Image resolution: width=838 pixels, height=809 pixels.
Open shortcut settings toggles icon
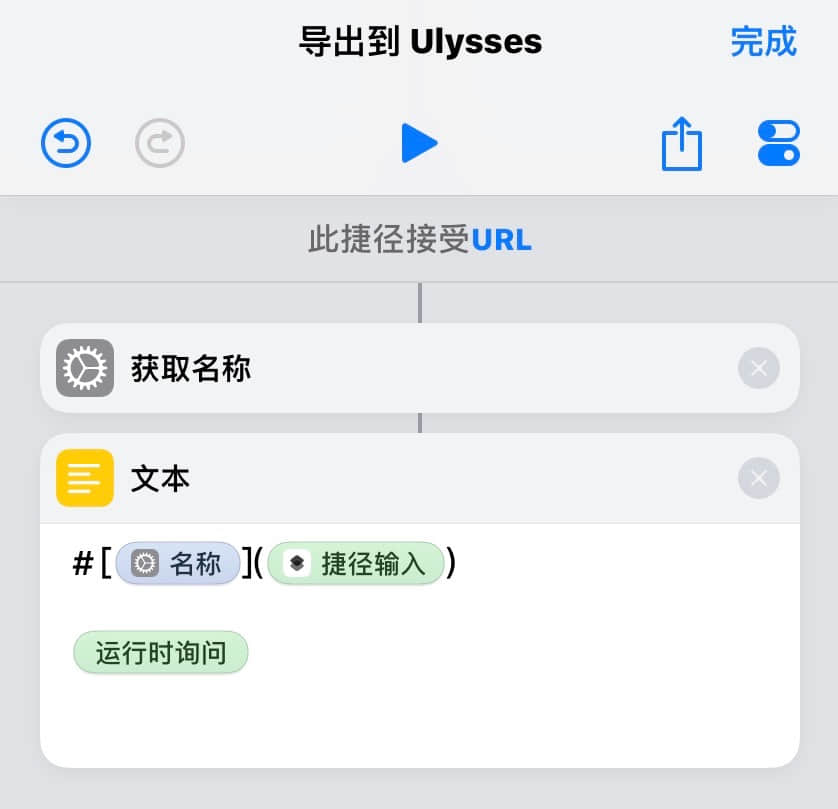[x=778, y=144]
